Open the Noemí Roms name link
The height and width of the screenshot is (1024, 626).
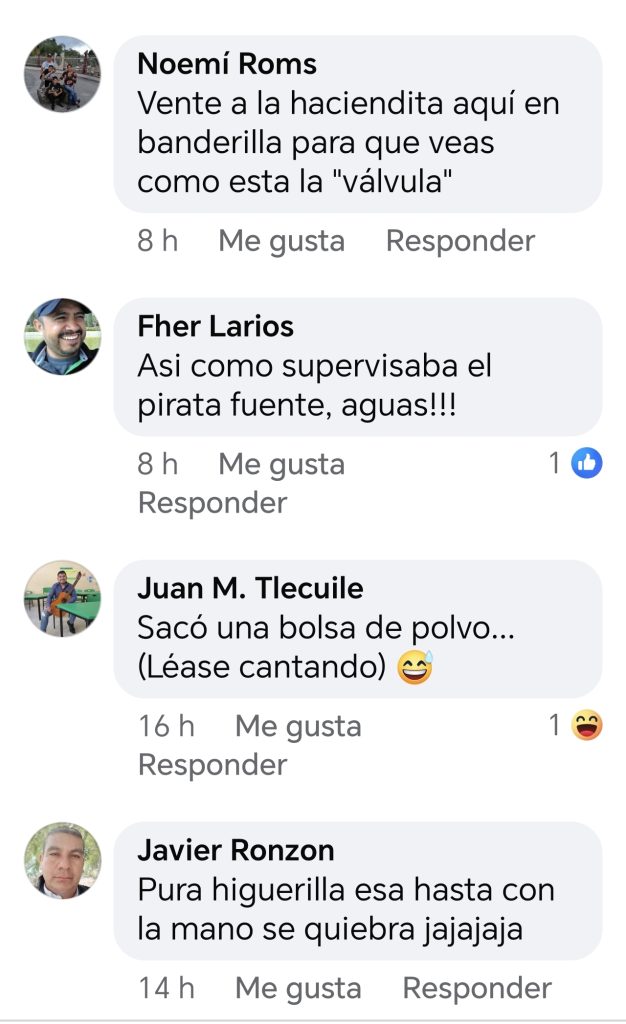tap(227, 64)
